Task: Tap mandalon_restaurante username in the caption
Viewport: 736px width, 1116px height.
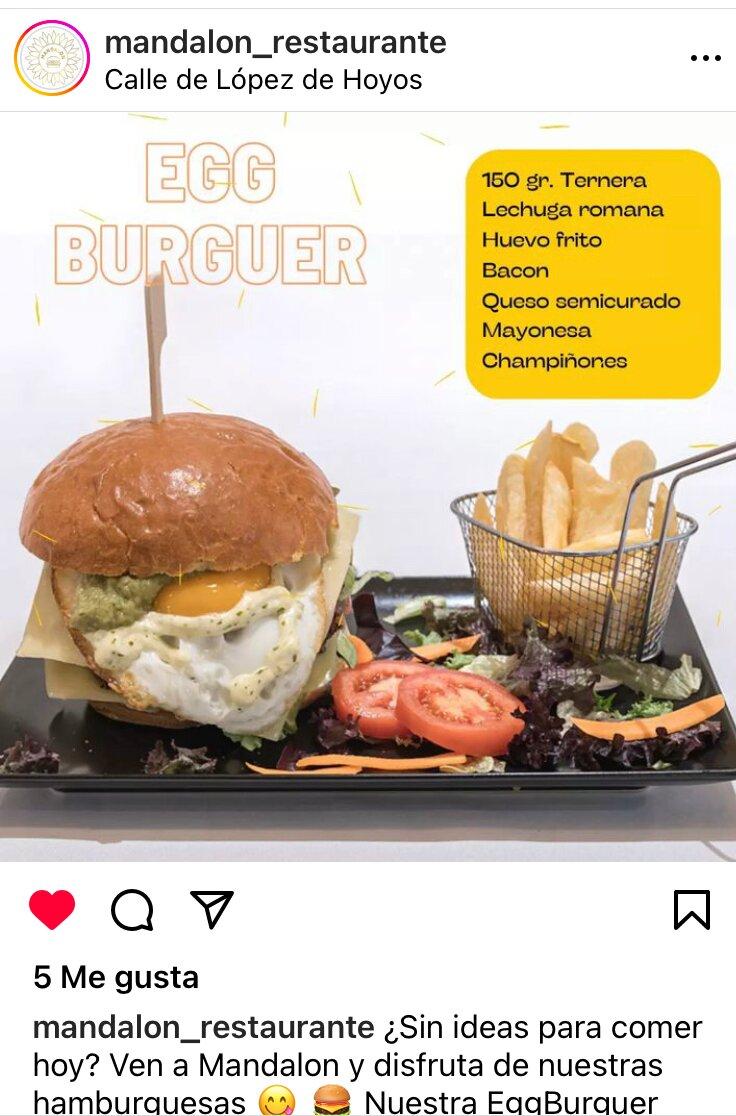Action: click(x=203, y=1027)
